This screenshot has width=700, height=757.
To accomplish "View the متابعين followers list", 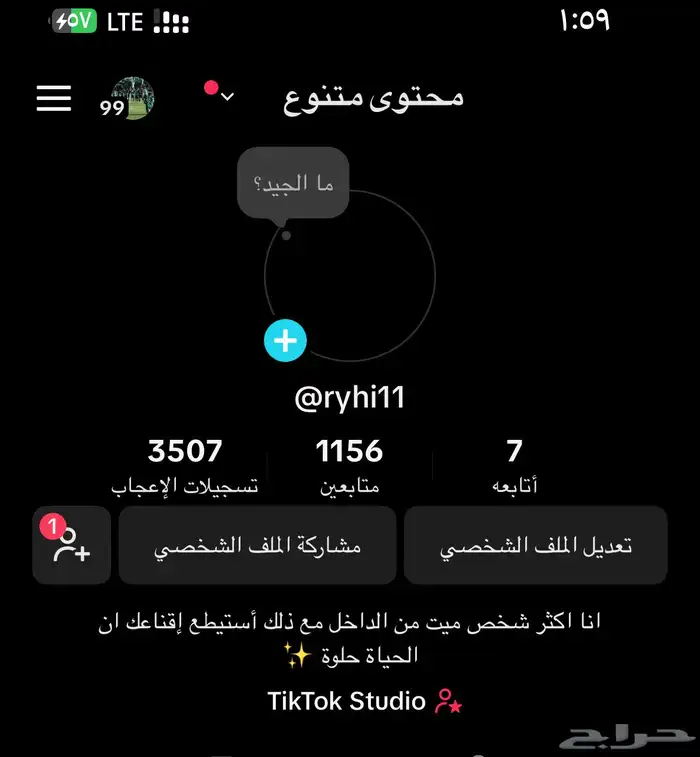I will tap(349, 466).
